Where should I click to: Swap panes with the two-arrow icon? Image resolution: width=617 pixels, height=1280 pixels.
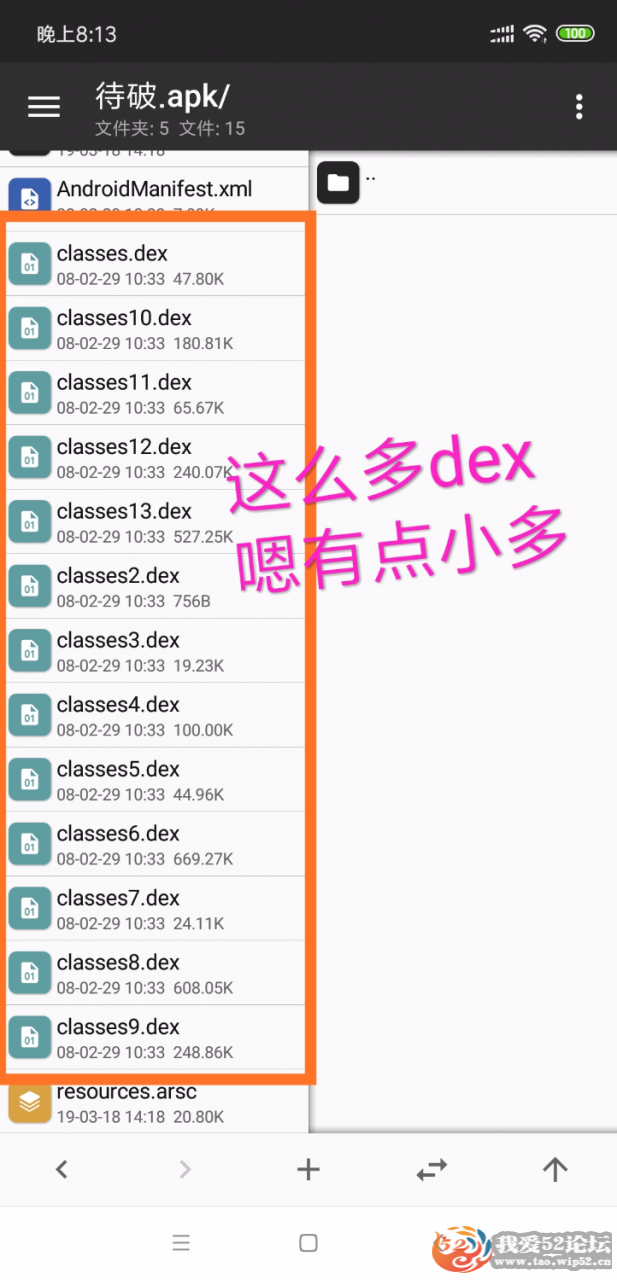click(431, 1169)
